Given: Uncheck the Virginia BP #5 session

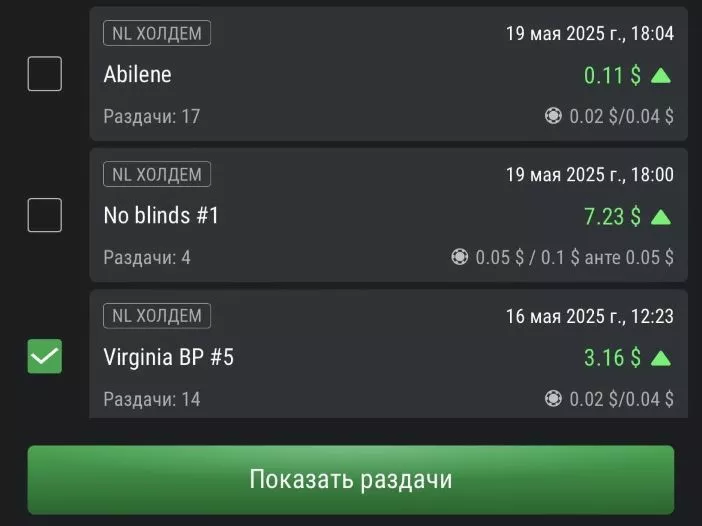Looking at the screenshot, I should [x=44, y=356].
